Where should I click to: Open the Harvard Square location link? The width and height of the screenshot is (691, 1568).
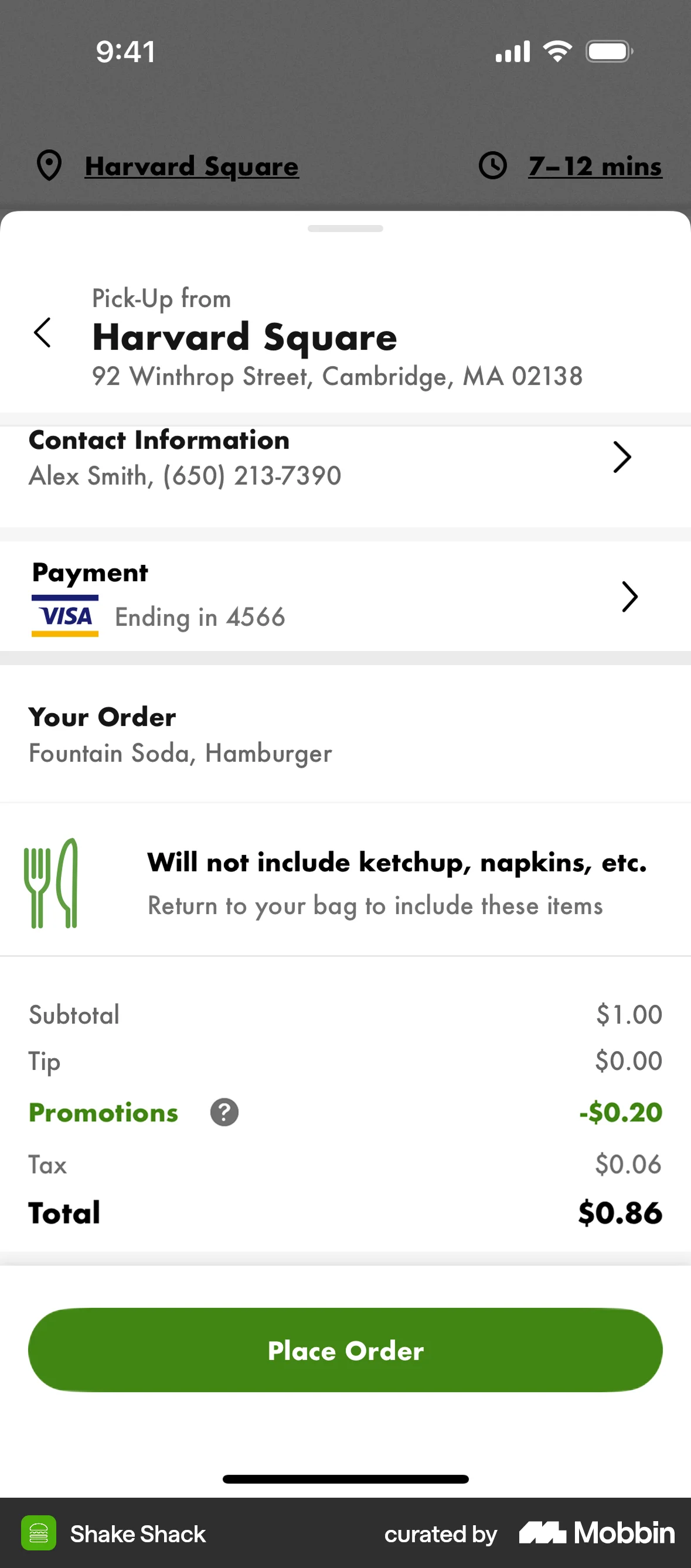click(192, 166)
